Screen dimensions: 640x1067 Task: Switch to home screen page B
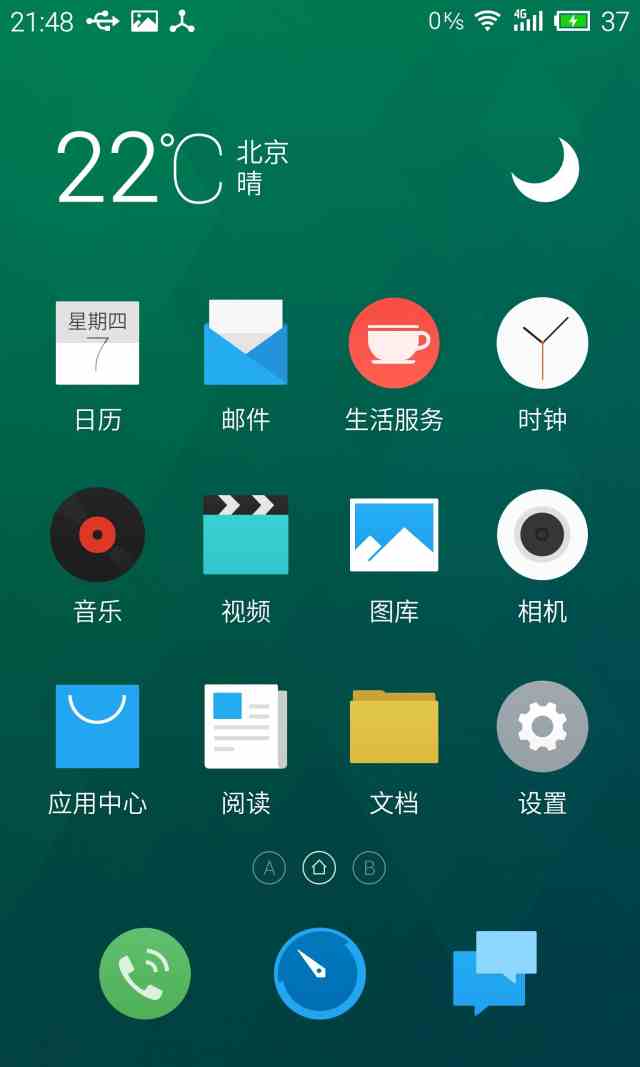(x=369, y=868)
